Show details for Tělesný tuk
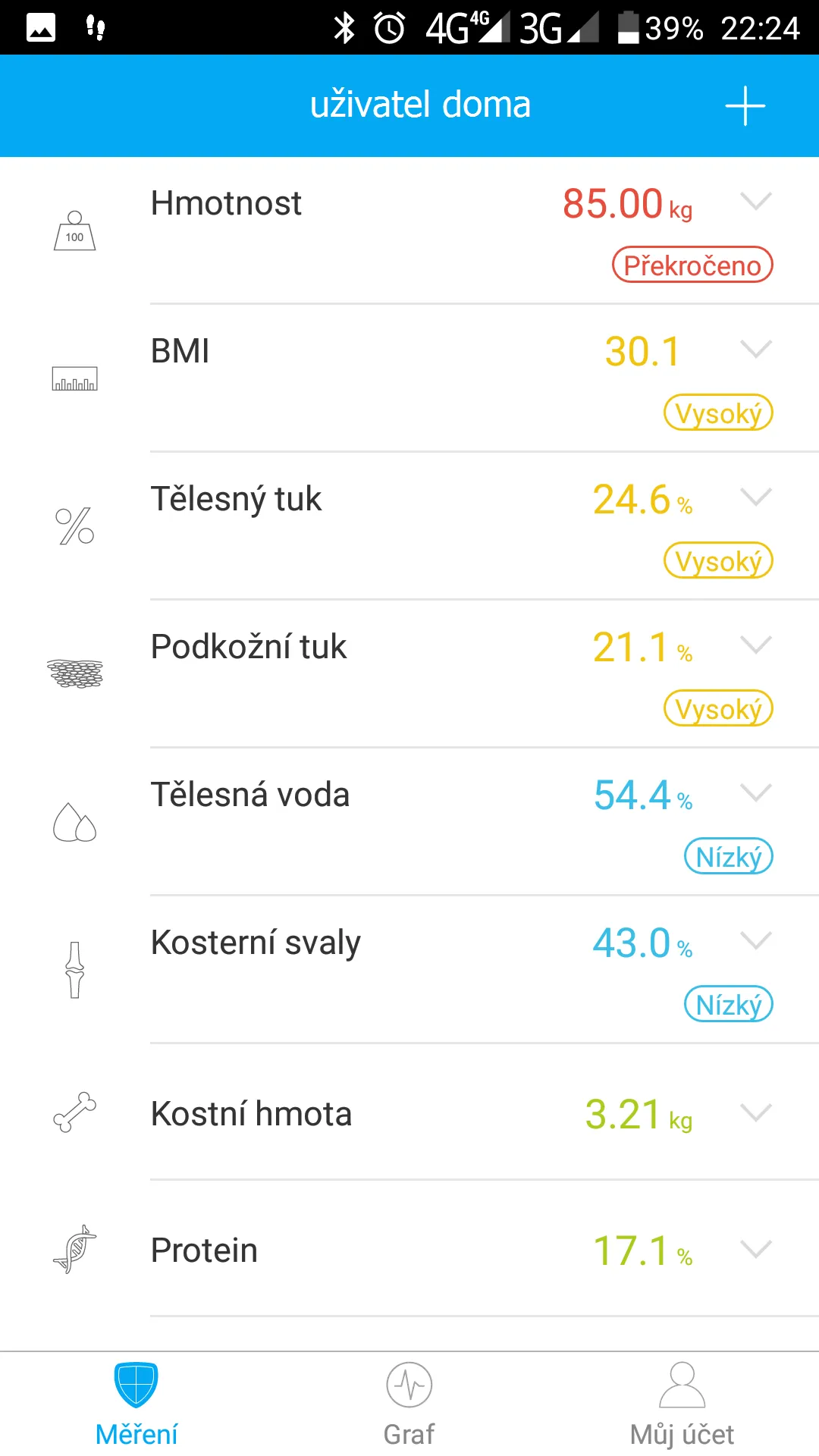The height and width of the screenshot is (1456, 819). [755, 497]
